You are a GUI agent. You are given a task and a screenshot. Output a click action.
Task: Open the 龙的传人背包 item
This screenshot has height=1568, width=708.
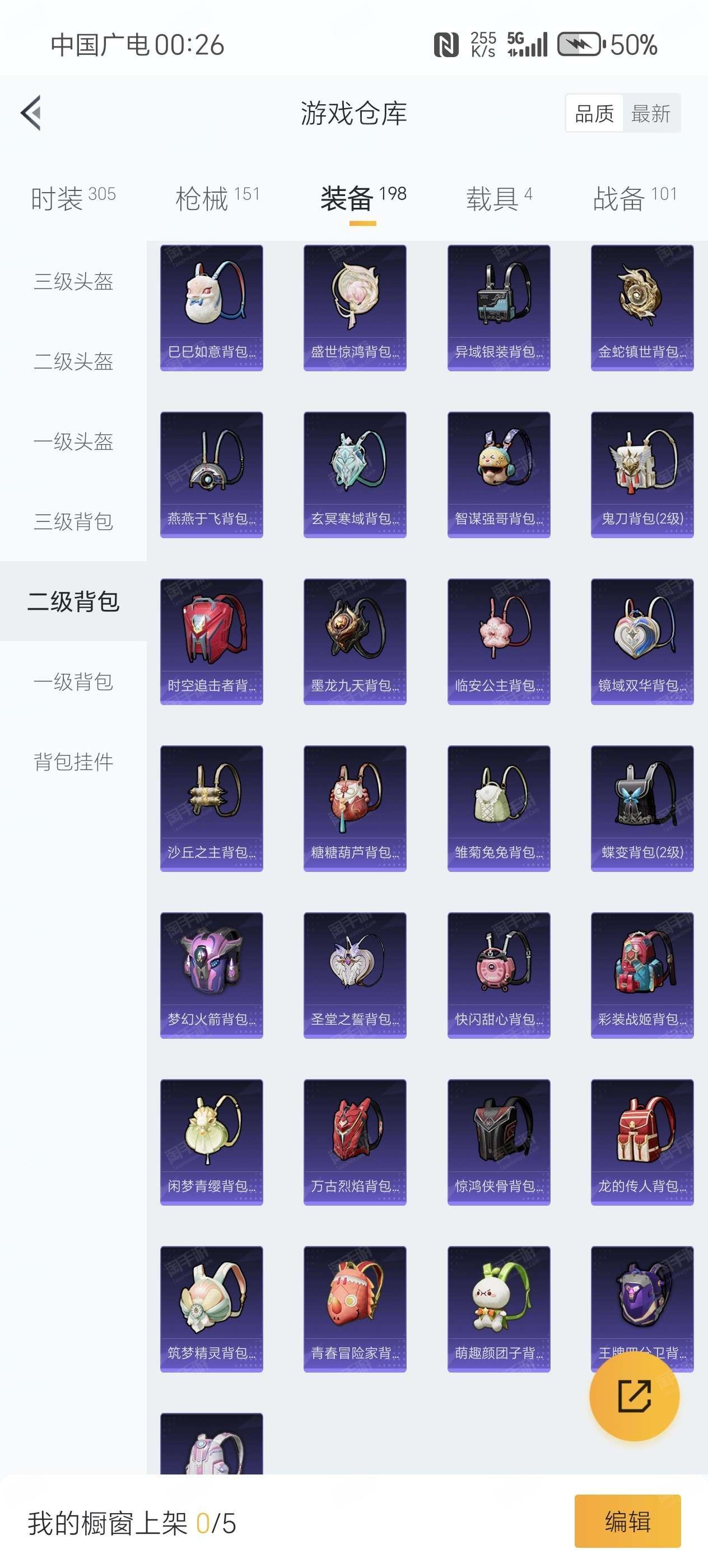pyautogui.click(x=642, y=1142)
